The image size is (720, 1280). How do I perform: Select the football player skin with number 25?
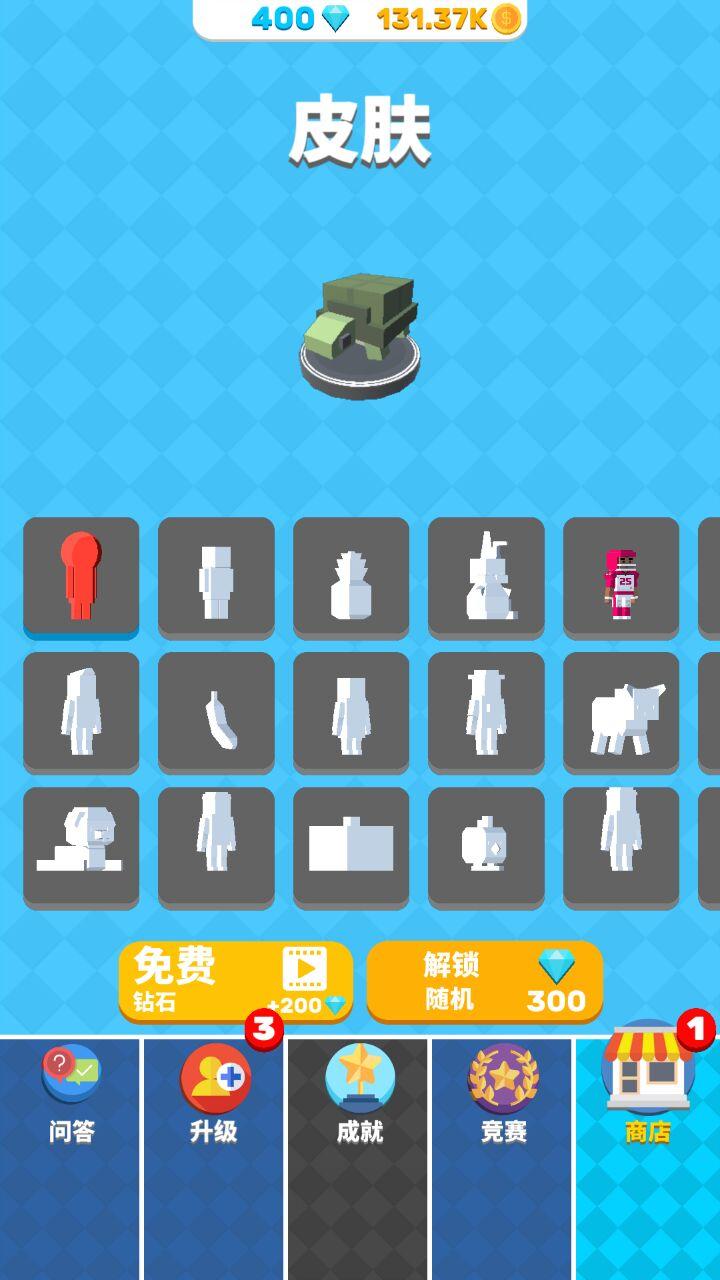point(621,577)
